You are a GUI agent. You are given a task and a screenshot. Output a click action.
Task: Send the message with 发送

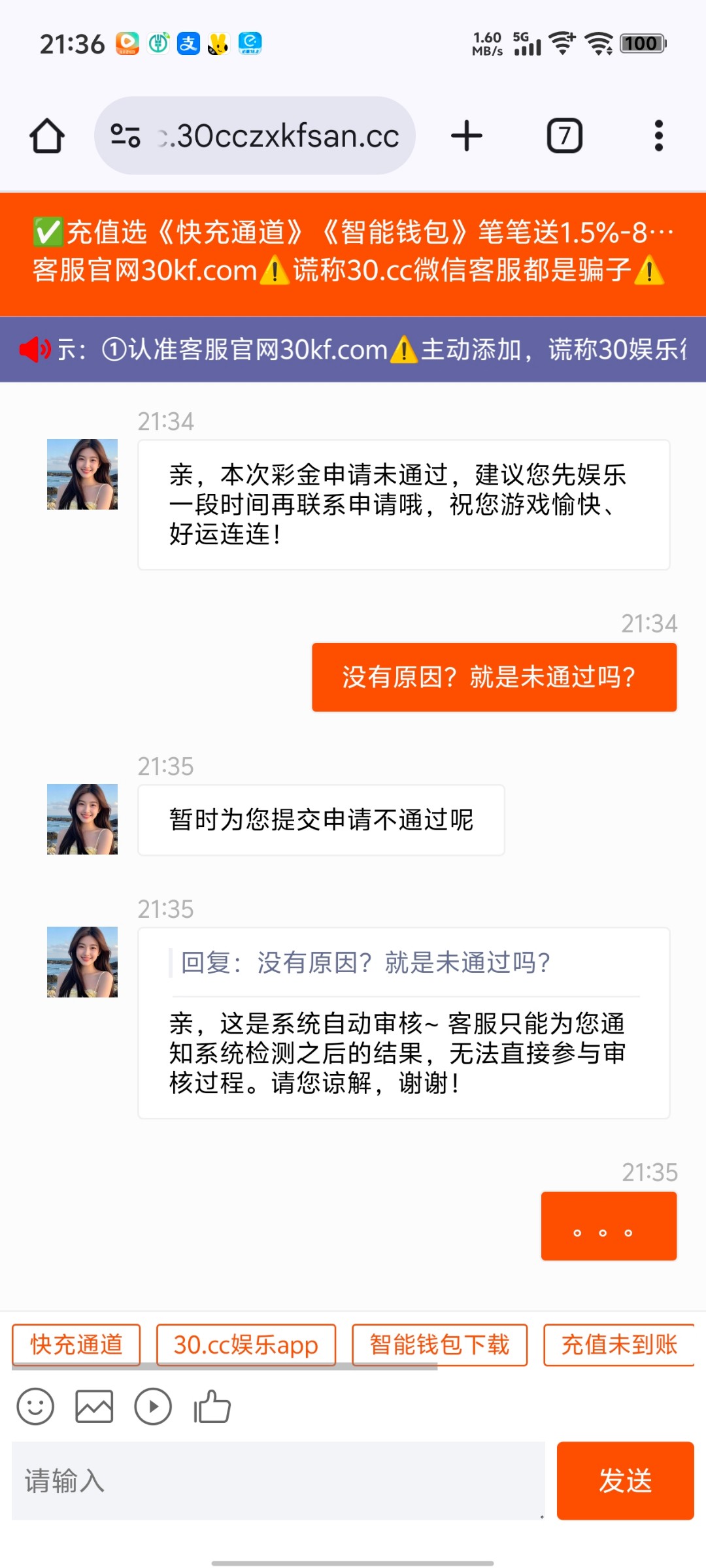point(625,1480)
